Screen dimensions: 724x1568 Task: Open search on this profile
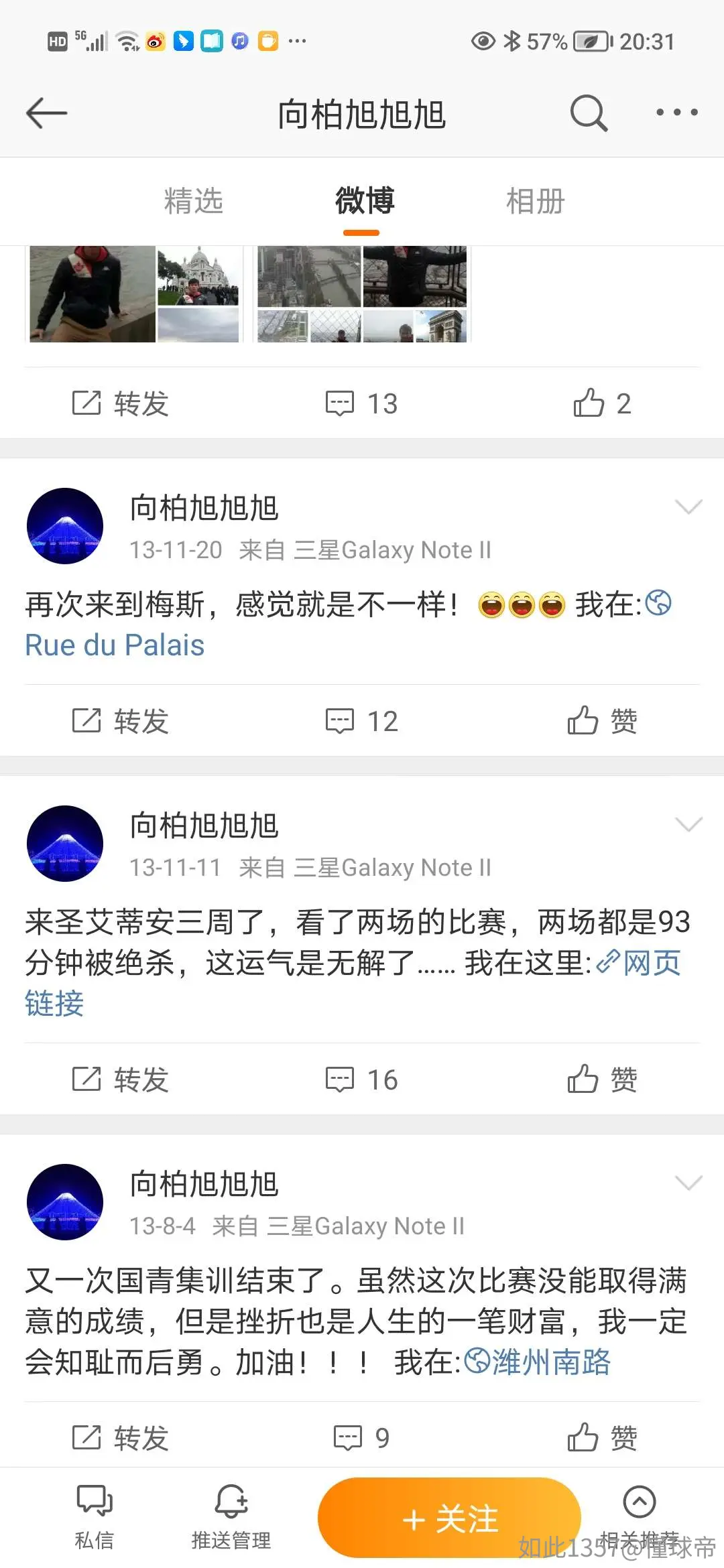pos(589,113)
